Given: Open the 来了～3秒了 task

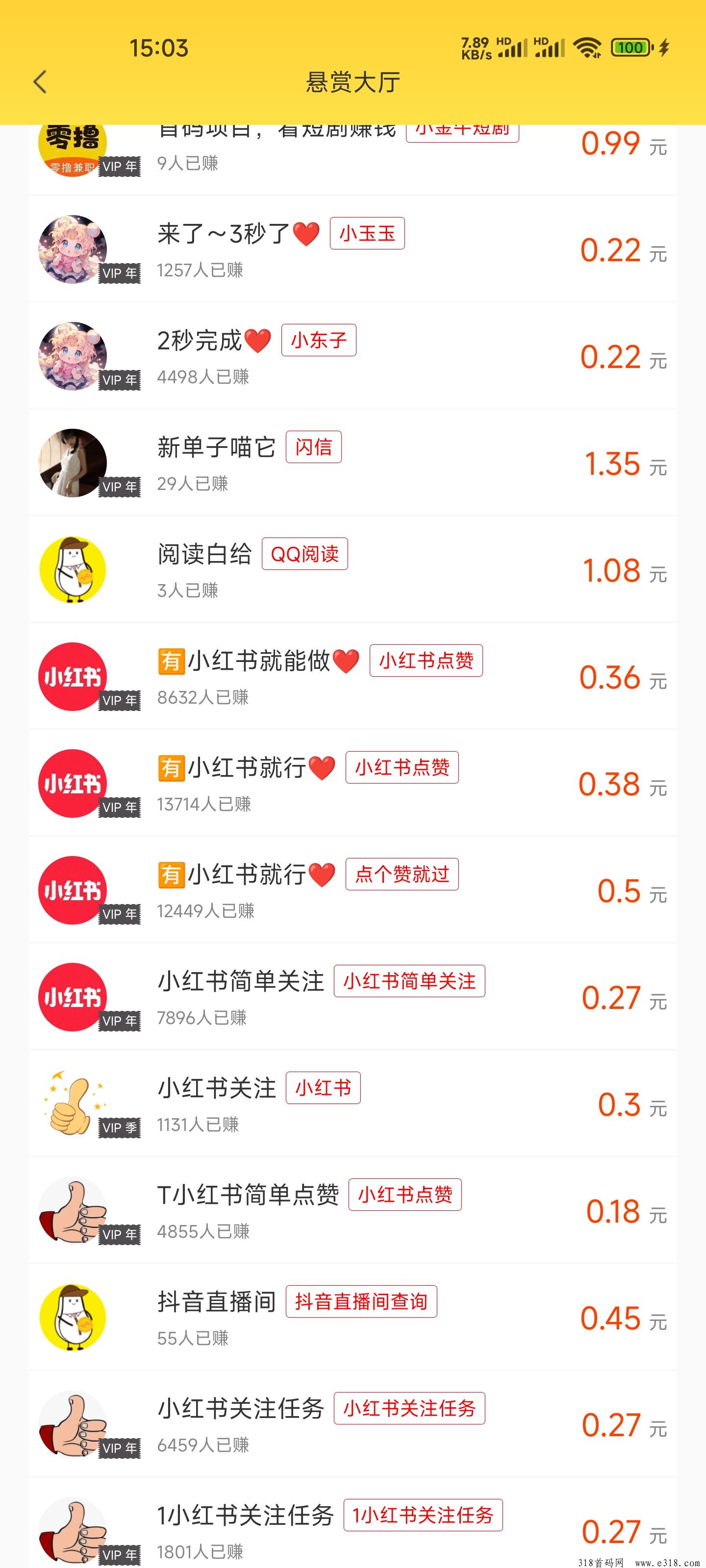Looking at the screenshot, I should [353, 249].
